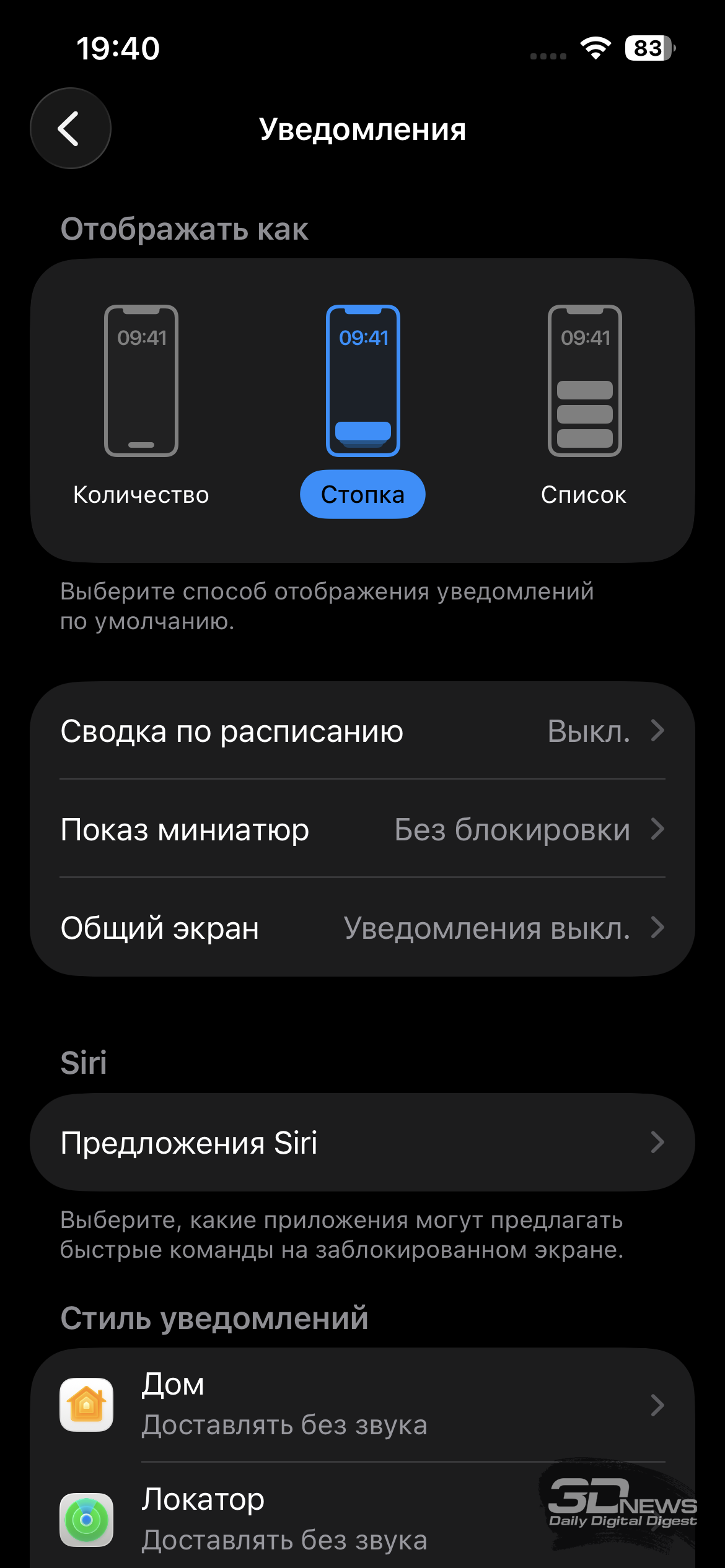Open Сводка по расписанию settings
The height and width of the screenshot is (1568, 725).
click(x=362, y=731)
